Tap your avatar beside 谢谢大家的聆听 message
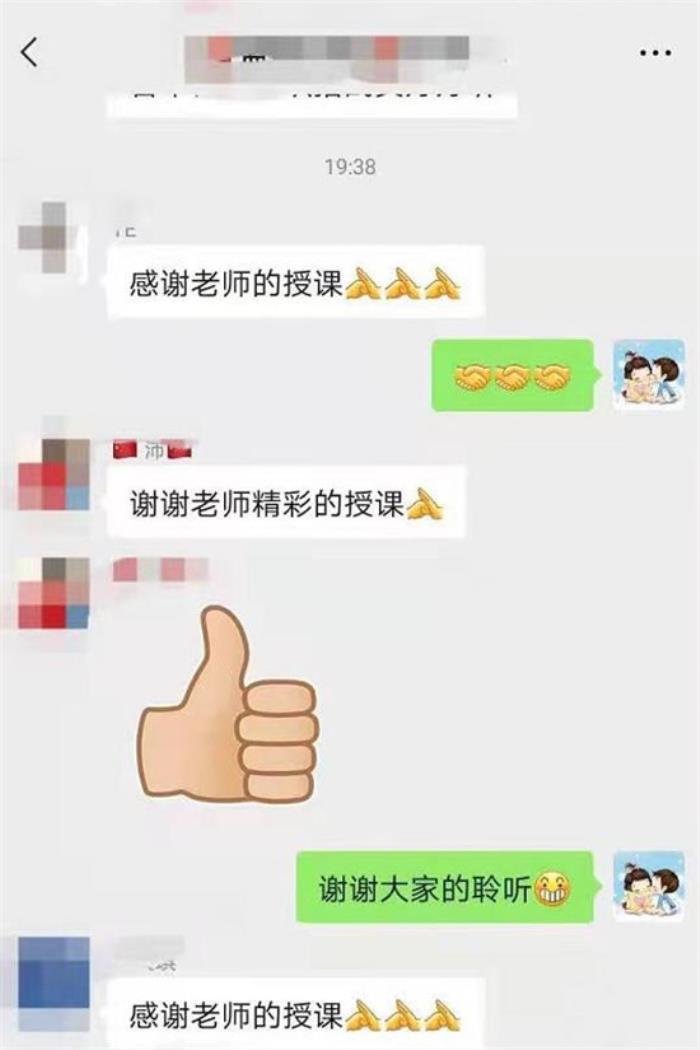The height and width of the screenshot is (1050, 700). [x=649, y=887]
